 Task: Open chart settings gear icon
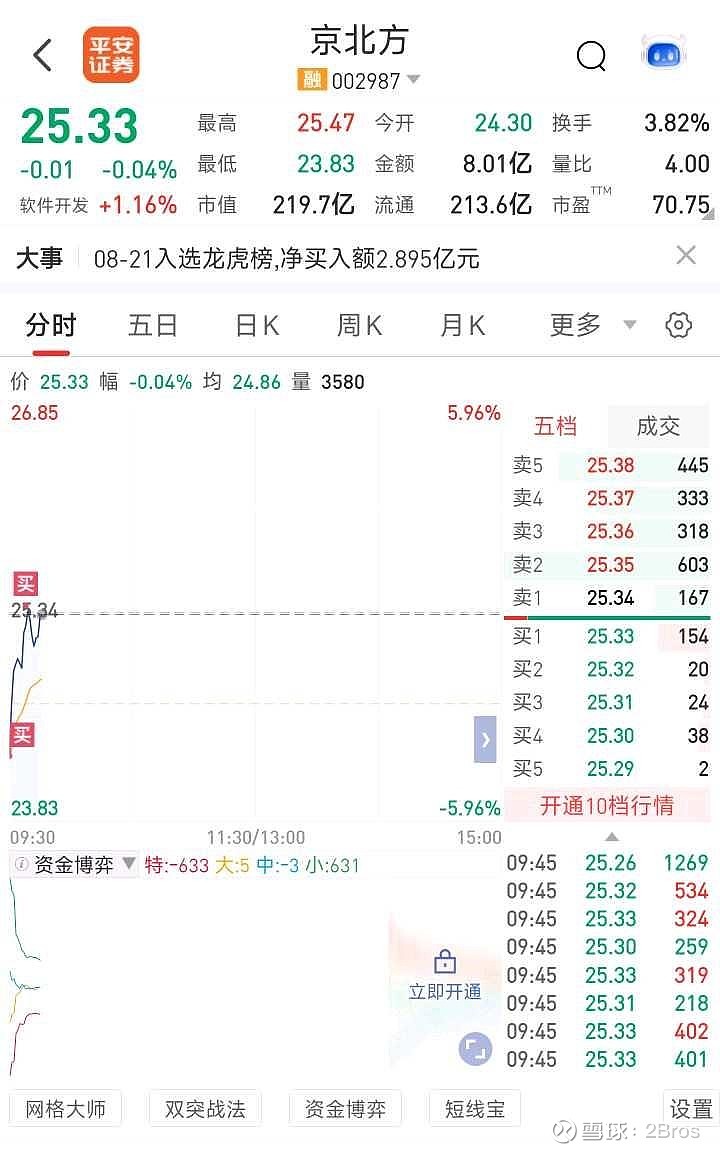coord(678,324)
